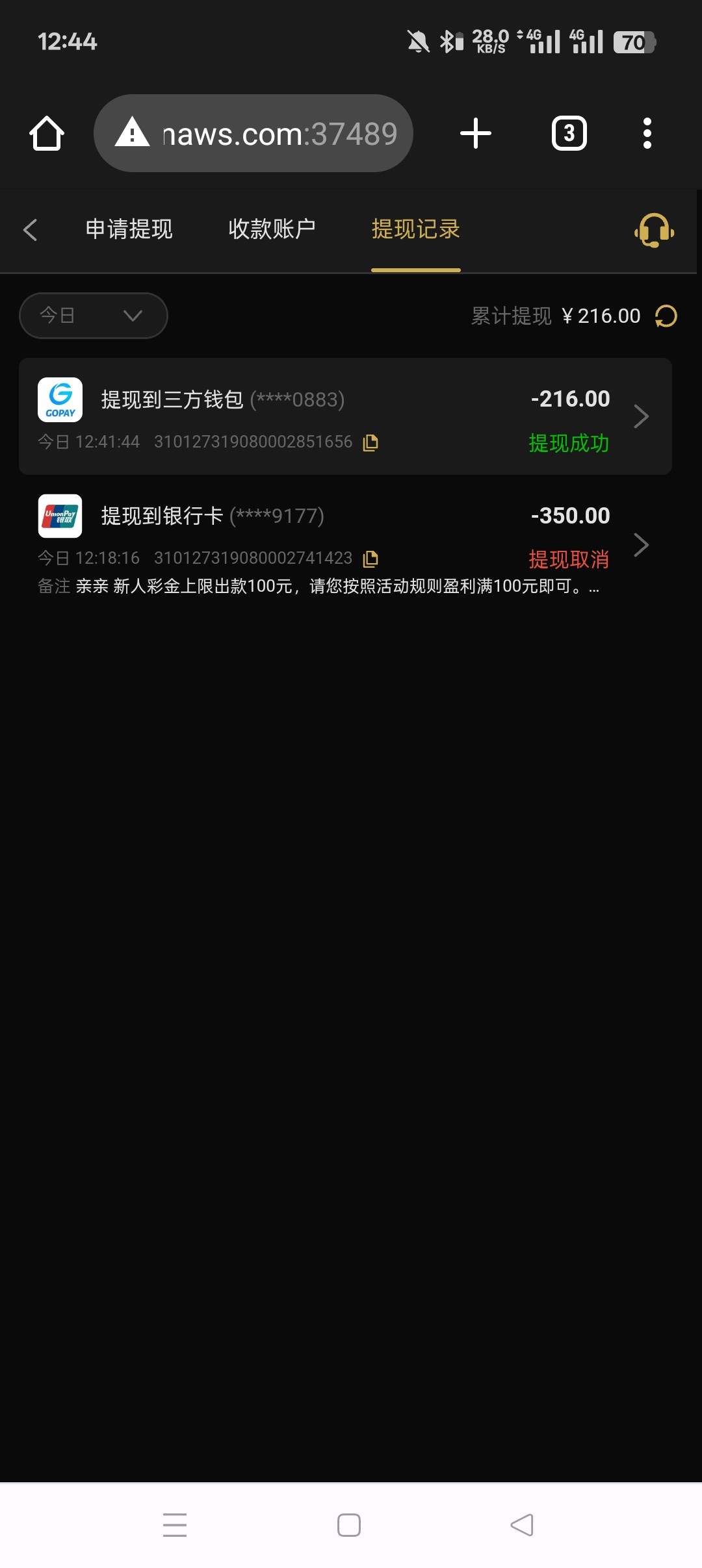Screen dimensions: 702x1568
Task: Click the UnionPay bank card logo
Action: 60,516
